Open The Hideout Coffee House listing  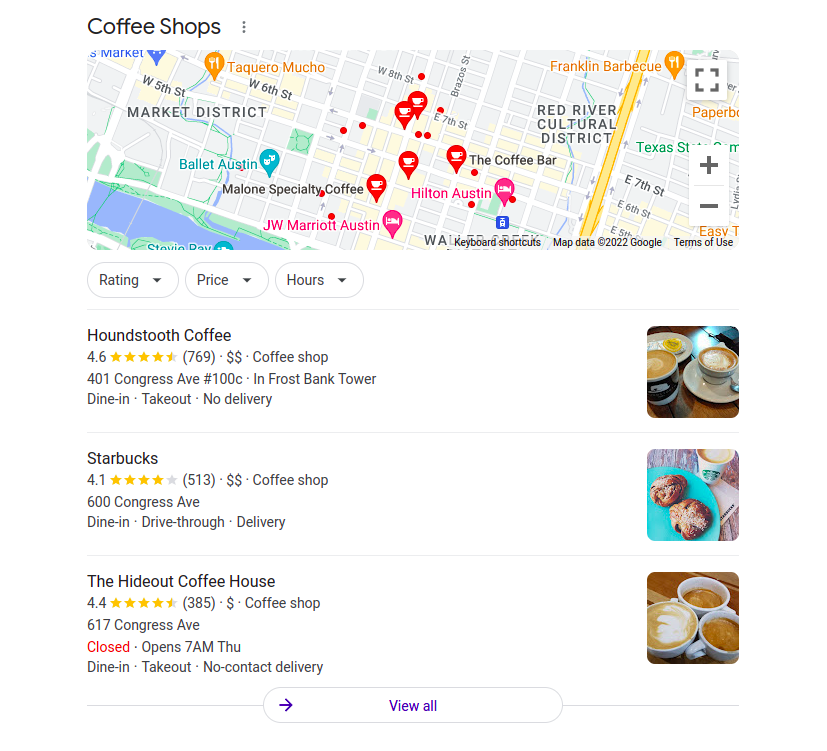point(181,582)
